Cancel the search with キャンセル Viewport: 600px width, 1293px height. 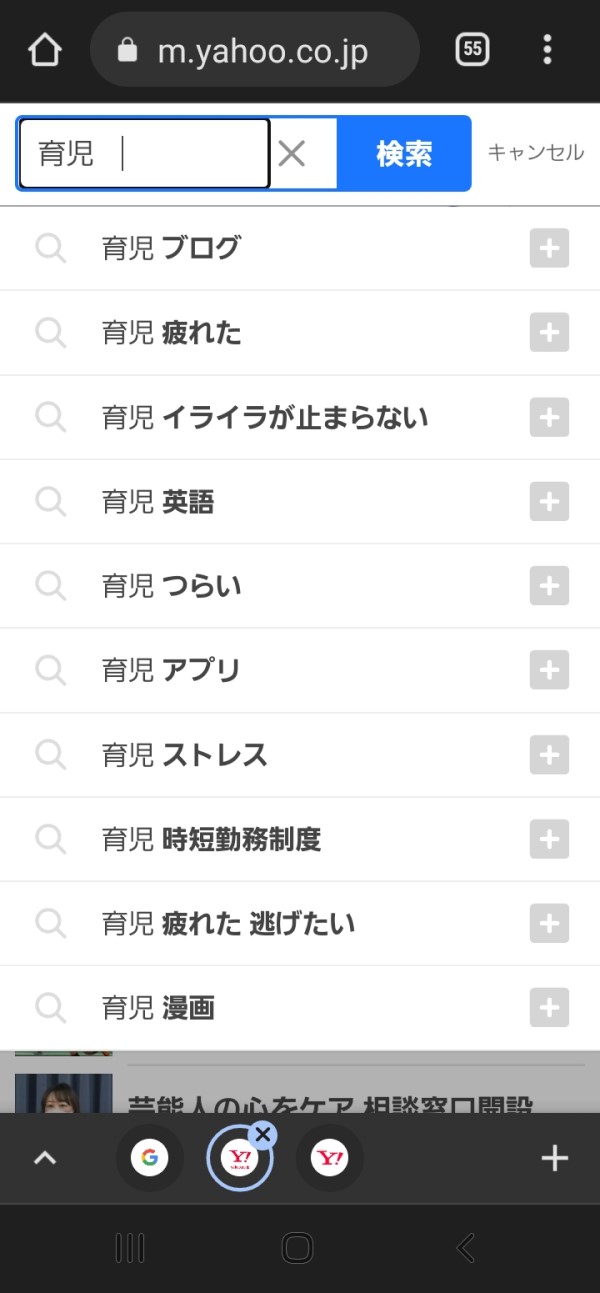(535, 153)
